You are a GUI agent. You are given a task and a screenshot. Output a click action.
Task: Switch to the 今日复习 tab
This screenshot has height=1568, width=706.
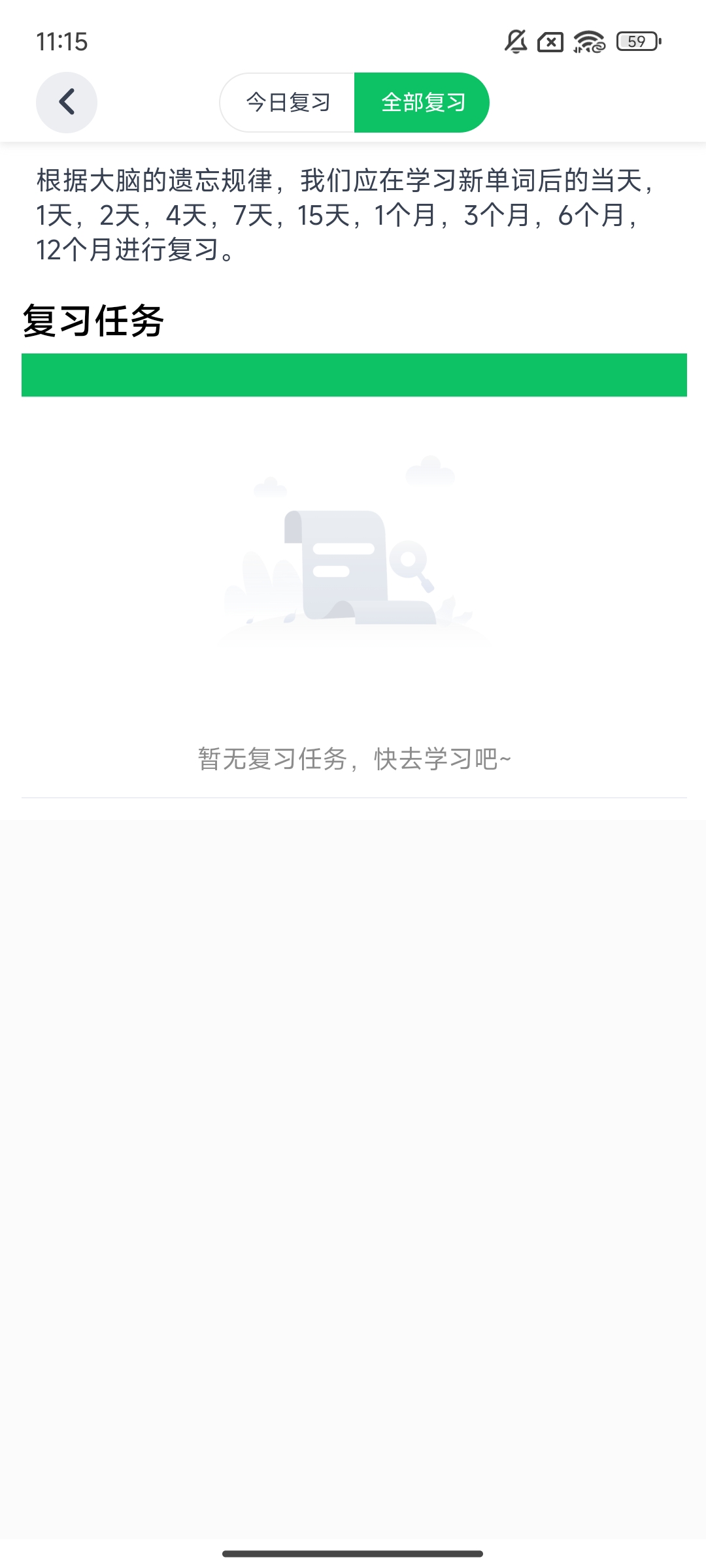pyautogui.click(x=288, y=103)
